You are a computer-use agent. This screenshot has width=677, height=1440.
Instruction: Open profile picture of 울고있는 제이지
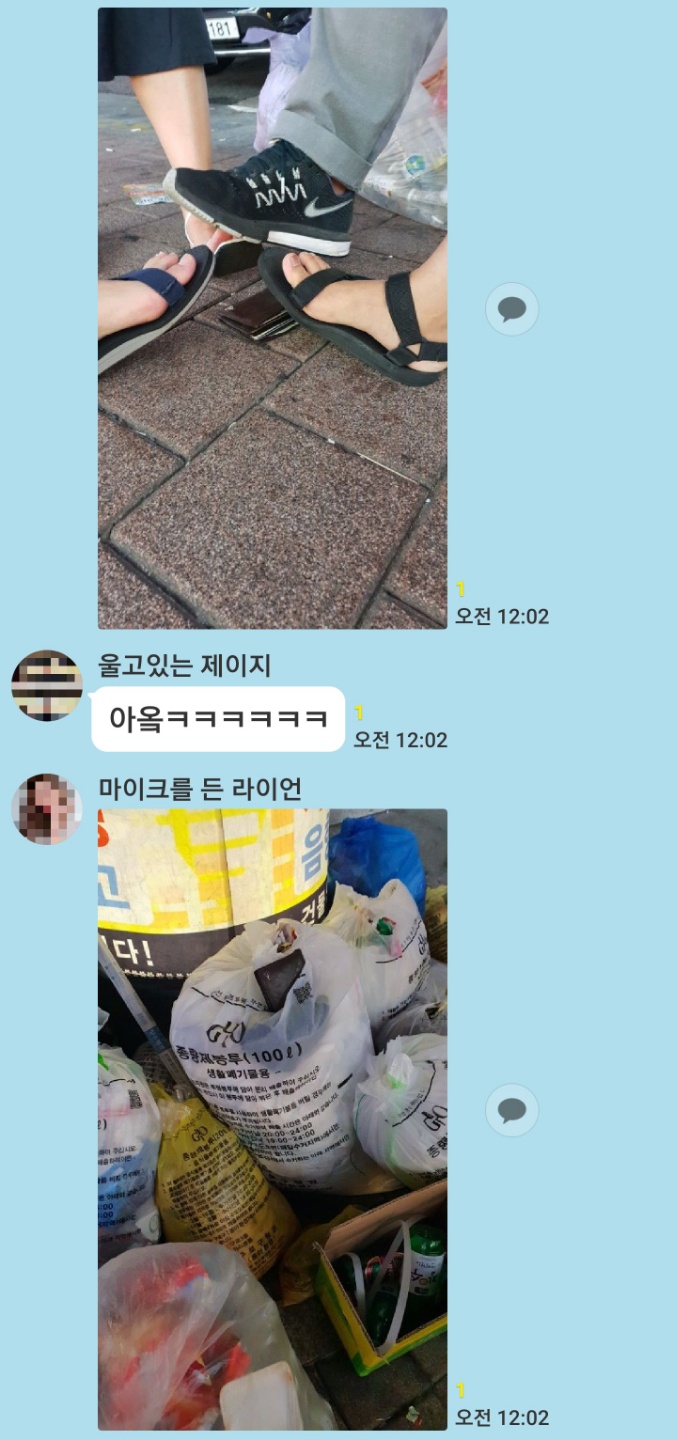[46, 686]
